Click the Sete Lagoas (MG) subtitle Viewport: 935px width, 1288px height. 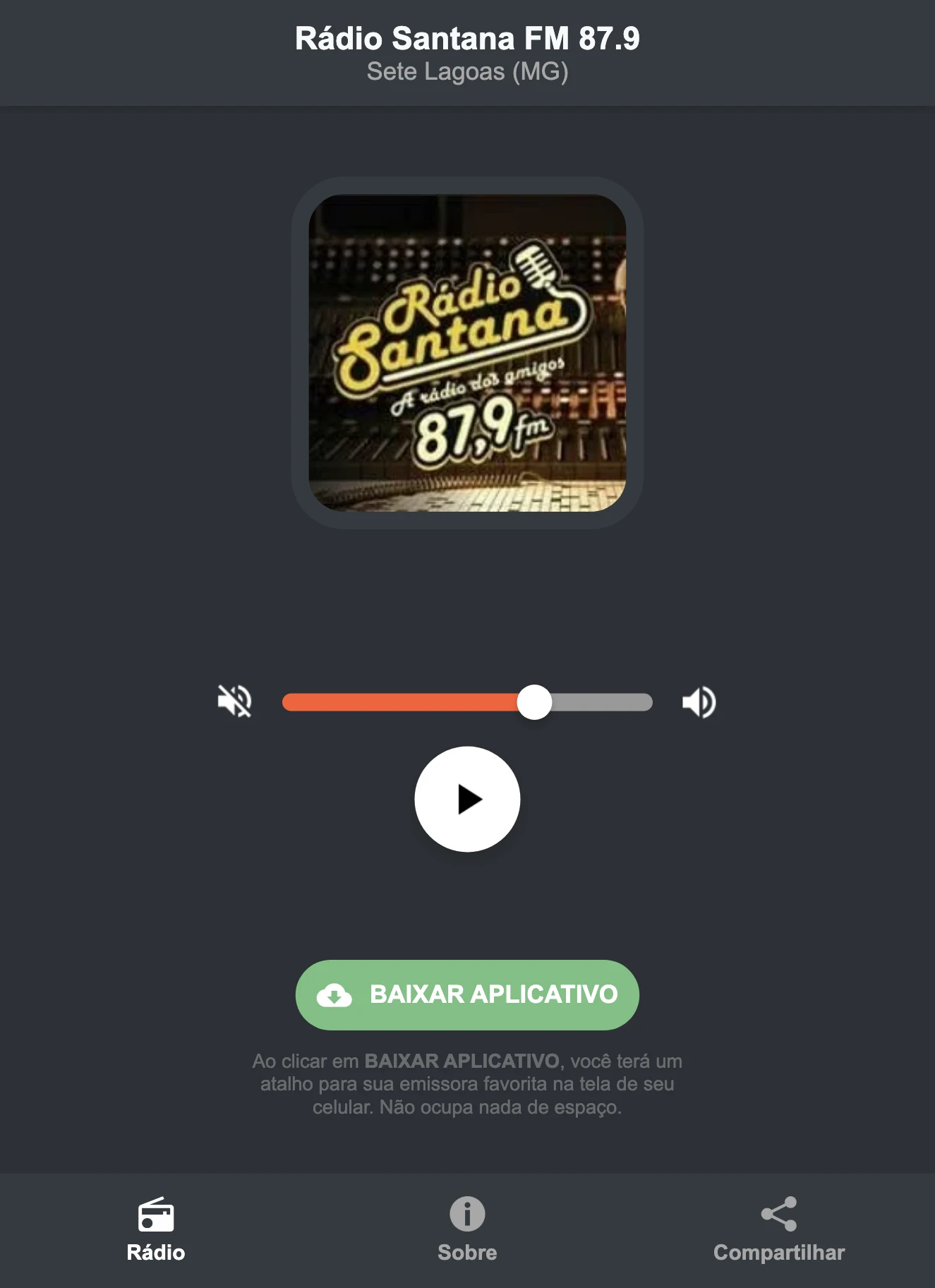tap(467, 71)
